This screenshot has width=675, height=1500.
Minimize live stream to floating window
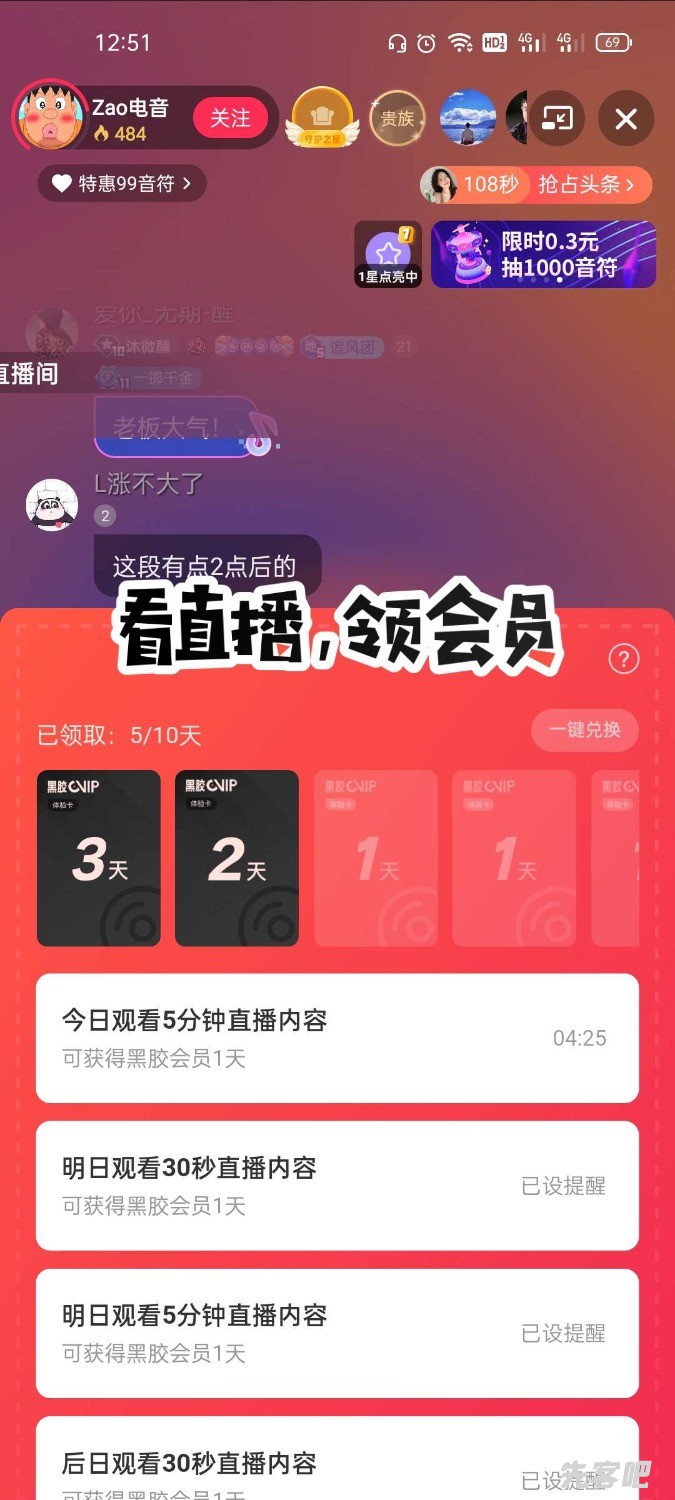557,119
